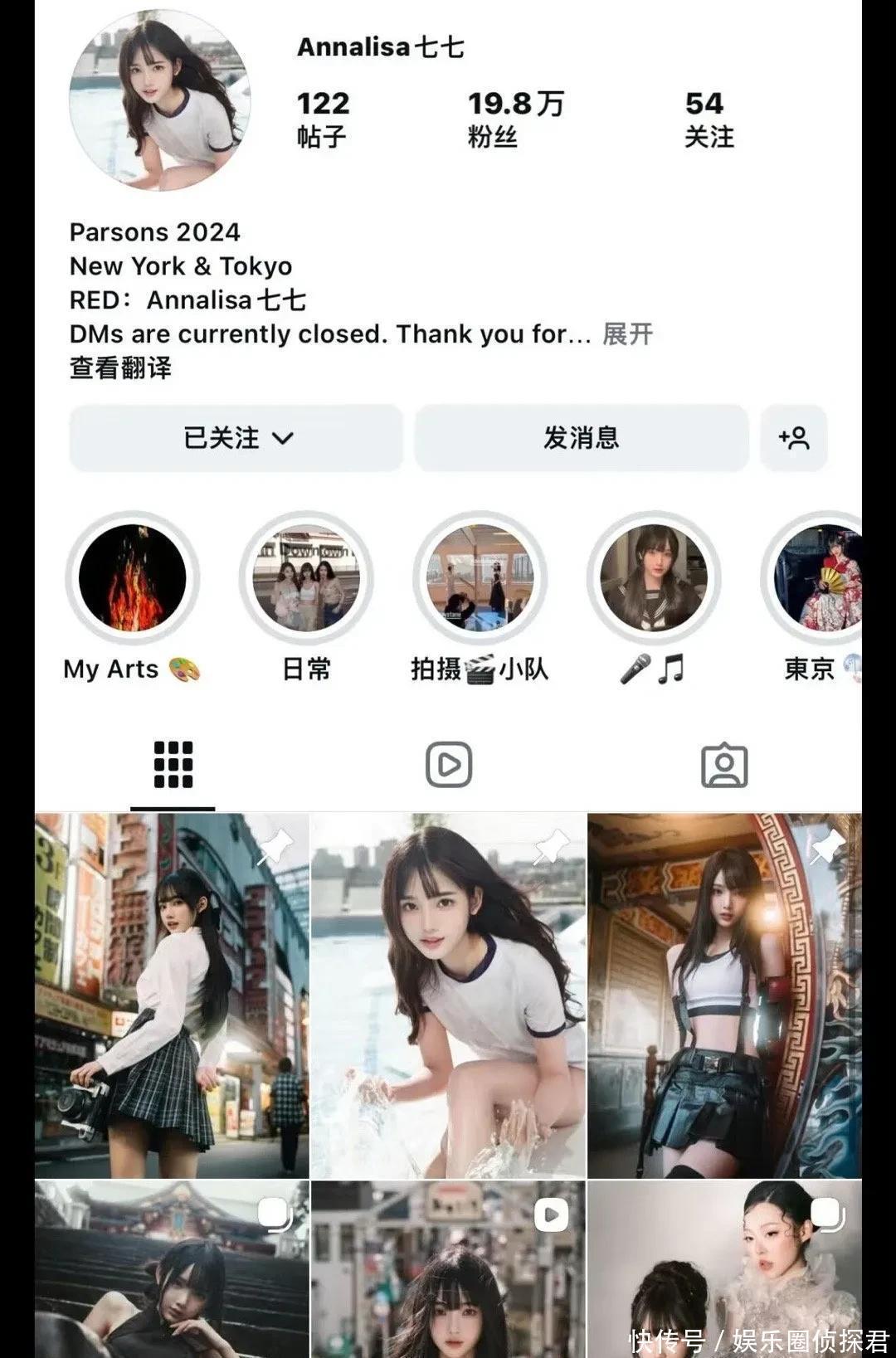Switch to the Reels video tab
Screen dimensions: 896x1358
tap(449, 765)
